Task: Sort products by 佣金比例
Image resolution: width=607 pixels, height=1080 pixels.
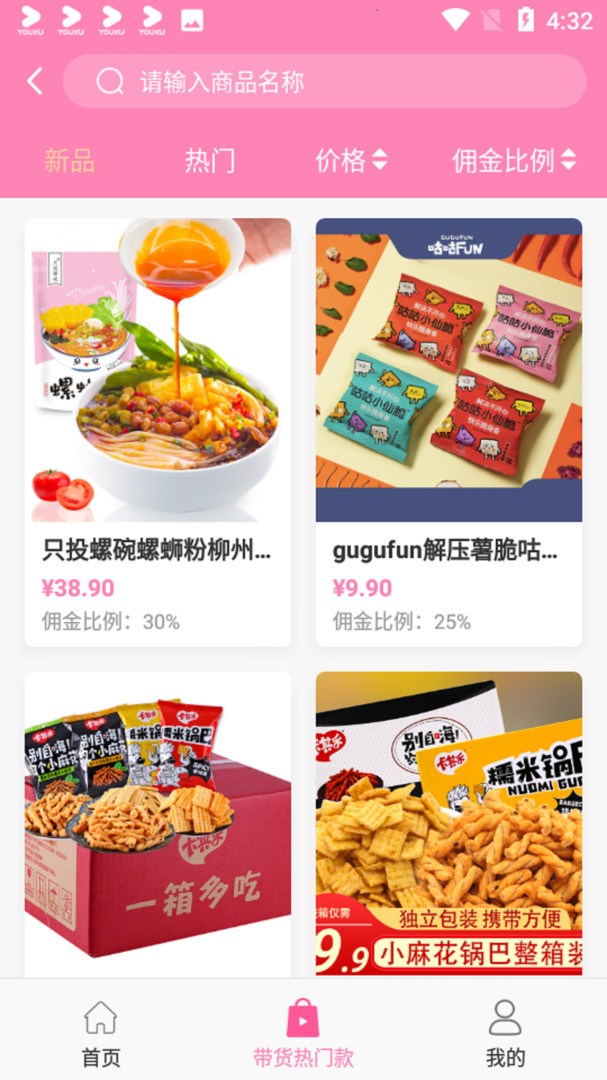Action: [514, 160]
